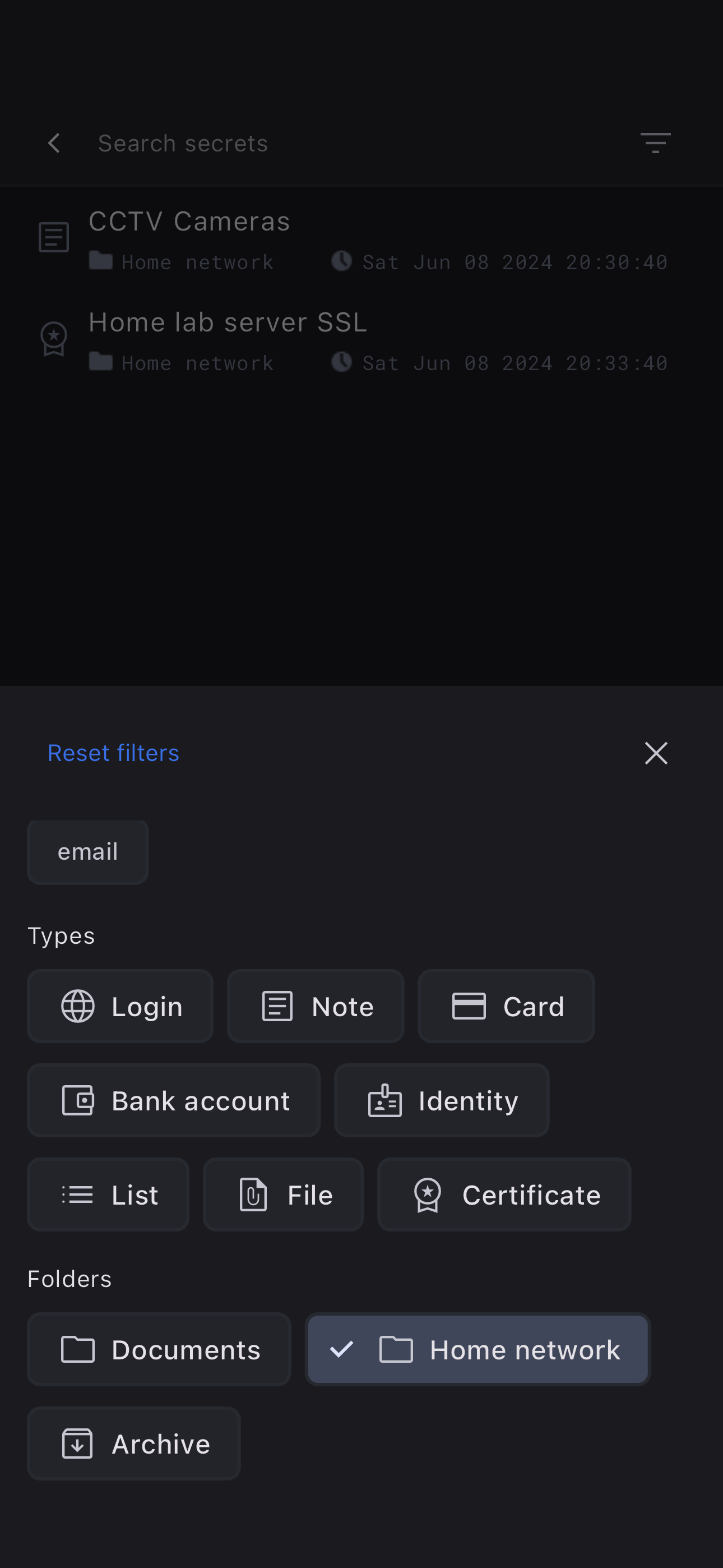Tap Reset filters link
The width and height of the screenshot is (723, 1568).
[x=113, y=753]
